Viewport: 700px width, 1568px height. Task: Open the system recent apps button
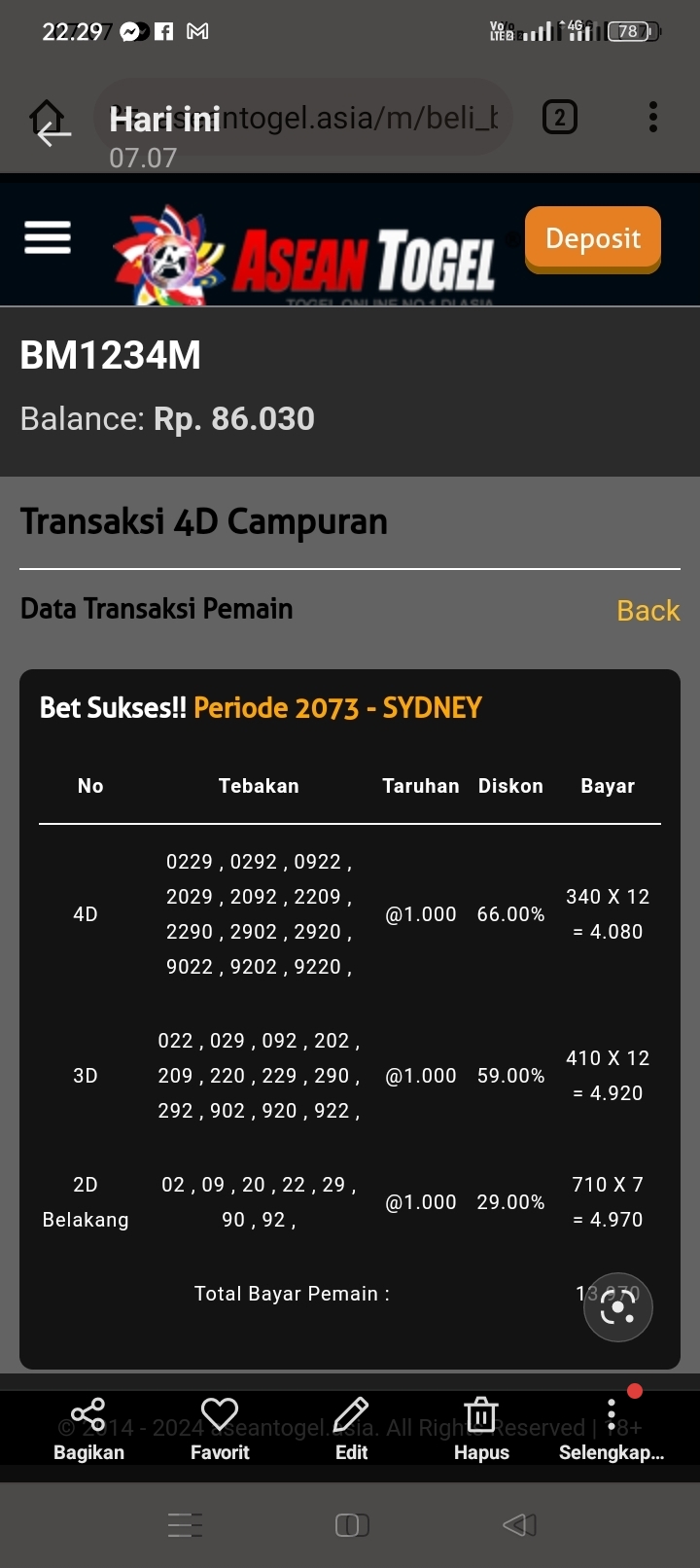(x=185, y=1524)
